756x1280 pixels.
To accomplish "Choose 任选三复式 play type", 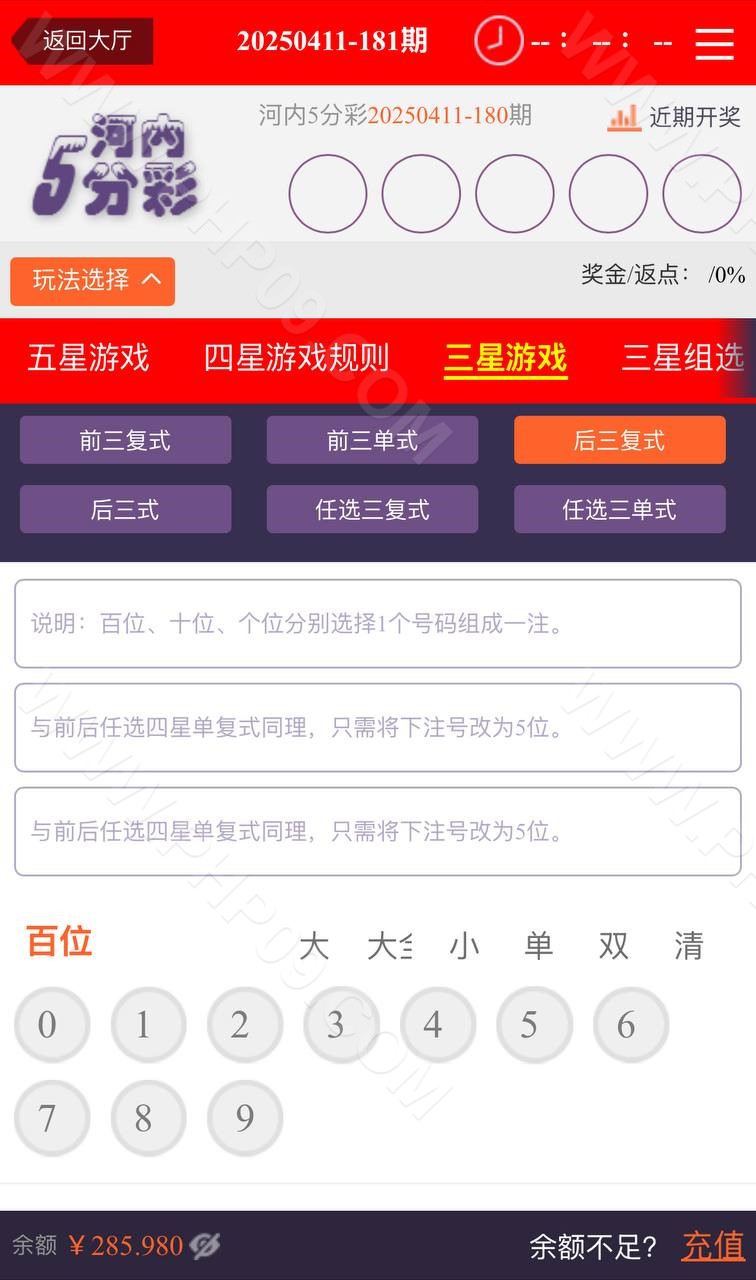I will pyautogui.click(x=372, y=509).
